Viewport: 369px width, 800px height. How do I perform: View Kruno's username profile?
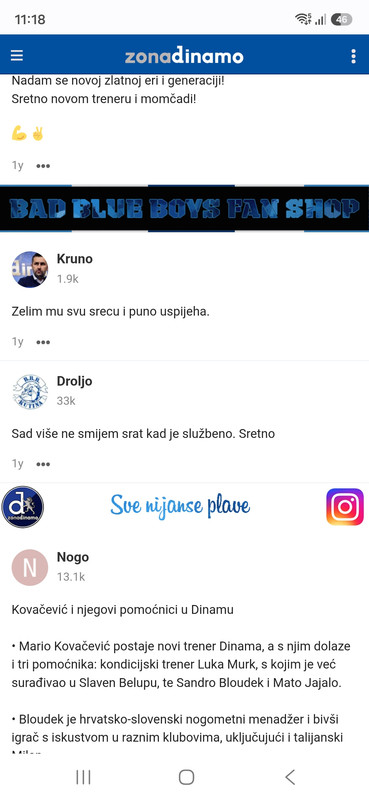pos(75,259)
